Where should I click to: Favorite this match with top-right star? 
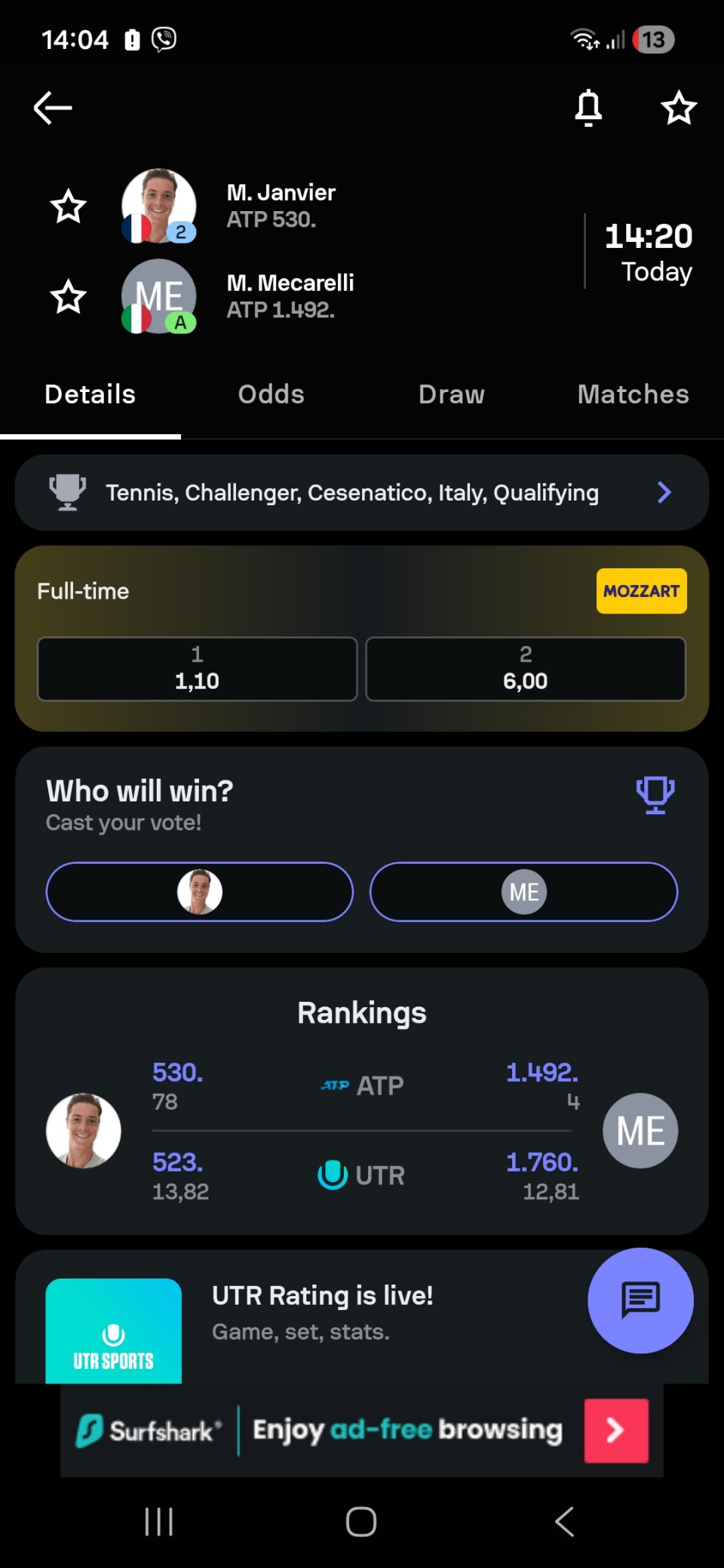[678, 108]
